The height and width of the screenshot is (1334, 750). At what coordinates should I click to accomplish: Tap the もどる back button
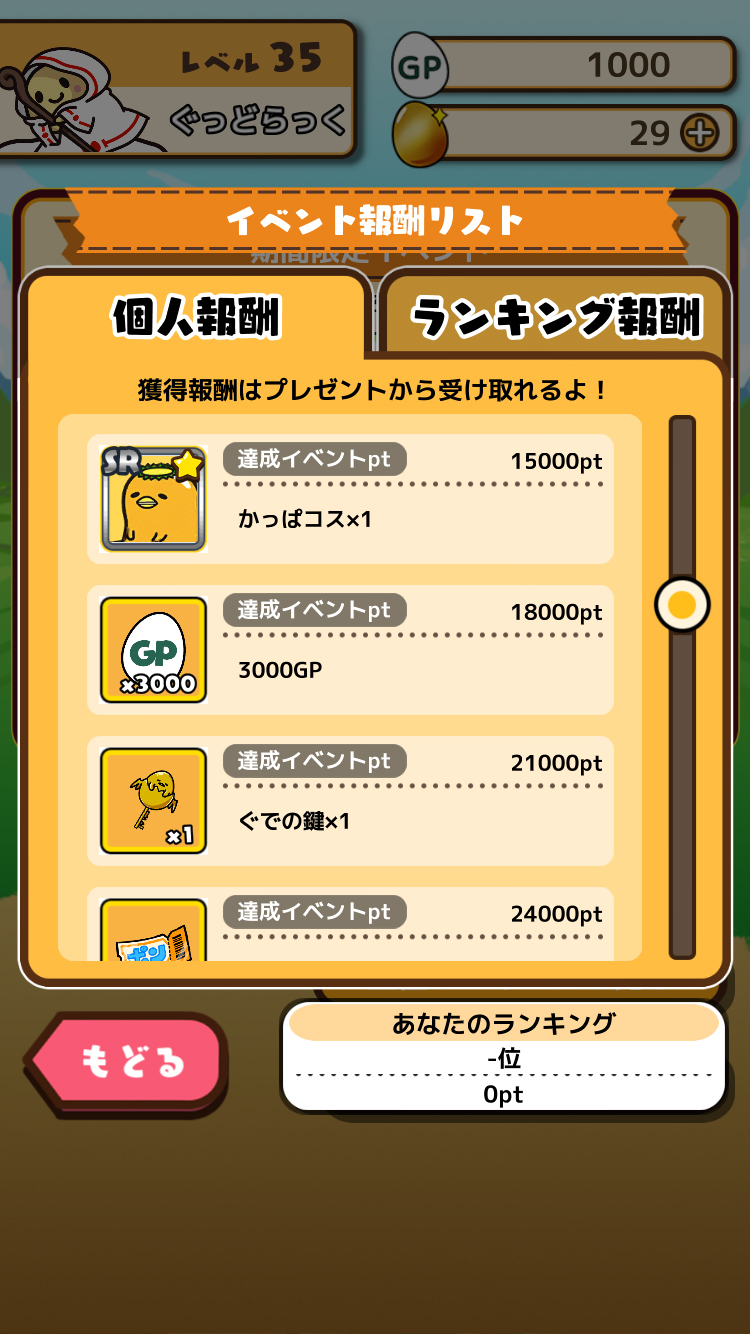pos(130,1061)
